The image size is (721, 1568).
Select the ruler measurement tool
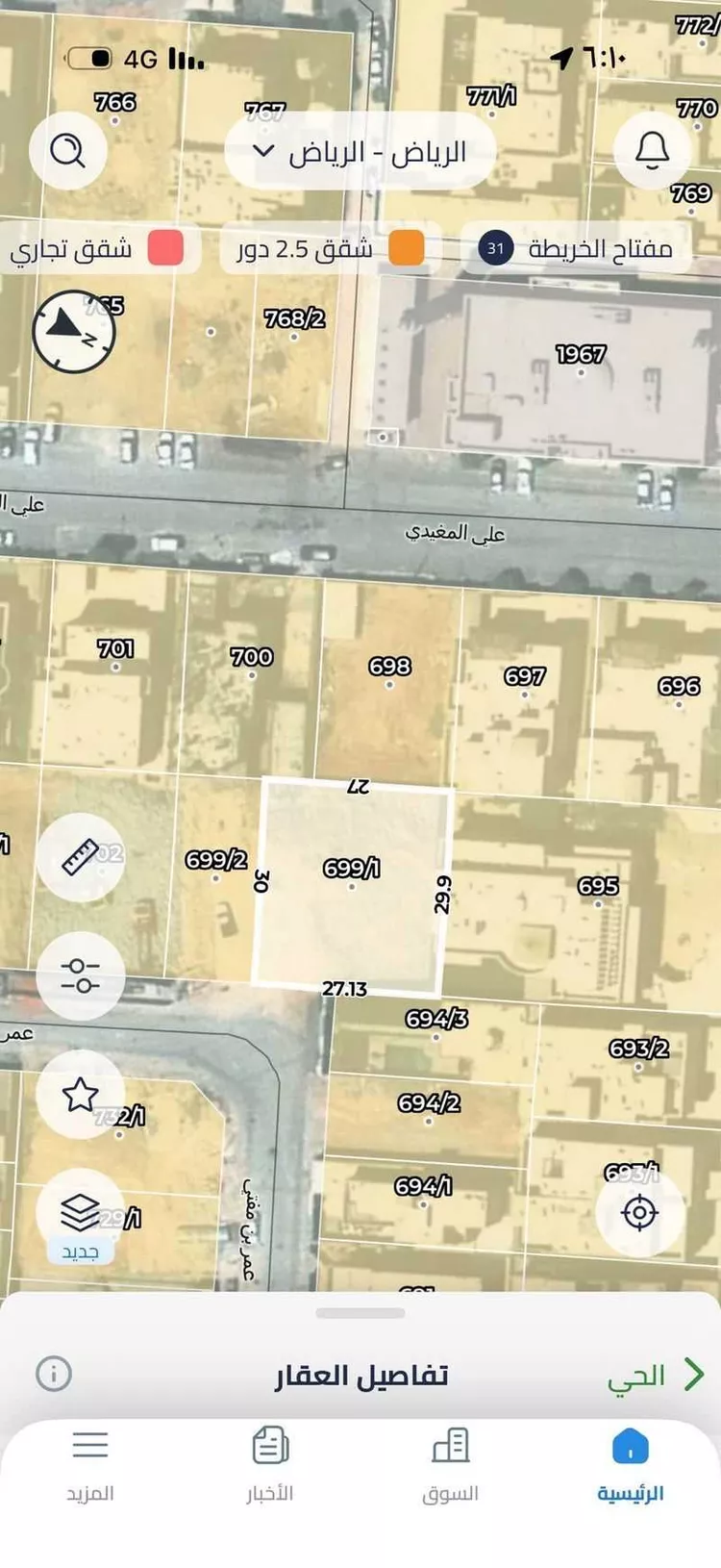[82, 859]
